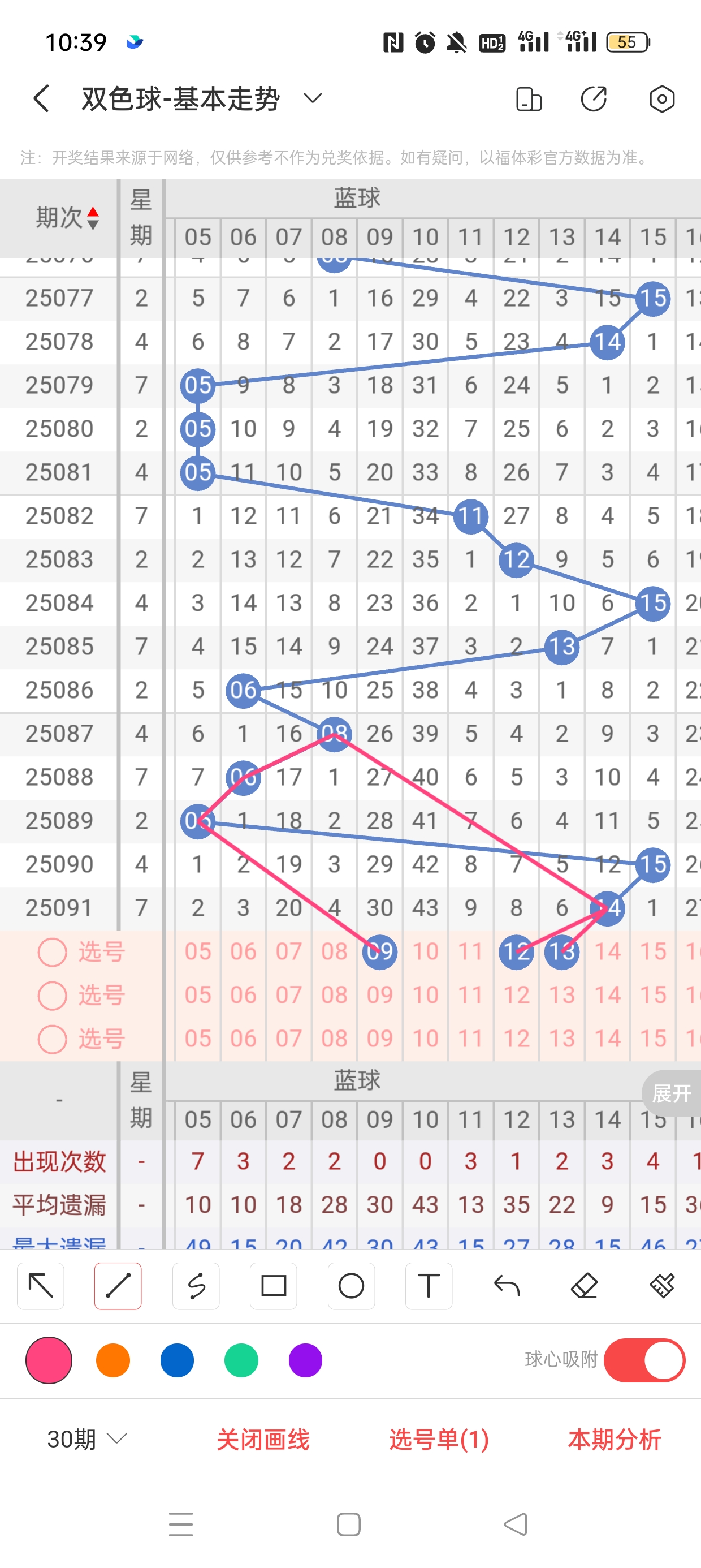Tap 展开 to expand statistics

coord(671,1094)
